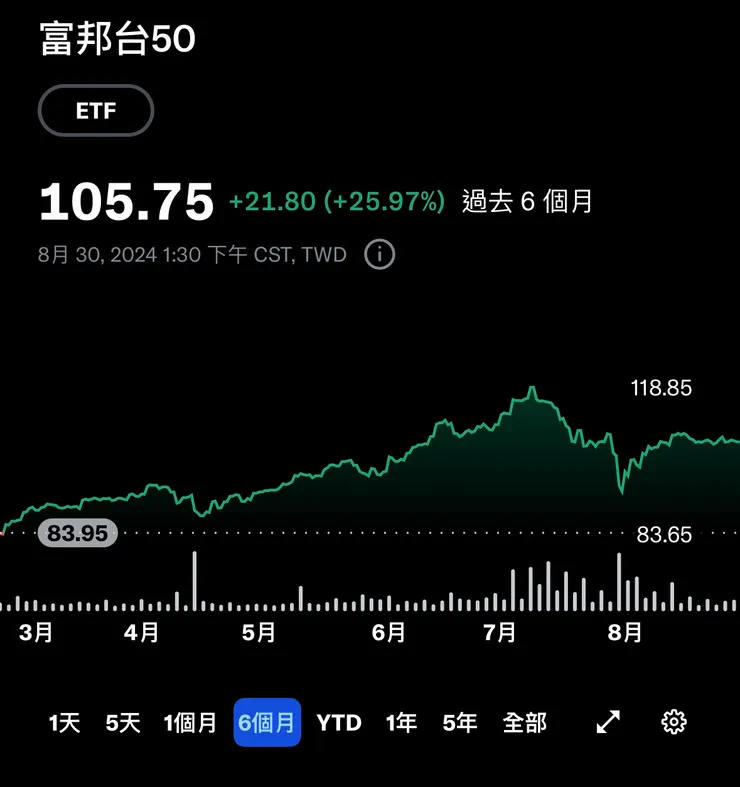Expand the chart to full screen
Screen dimensions: 740x787
608,722
